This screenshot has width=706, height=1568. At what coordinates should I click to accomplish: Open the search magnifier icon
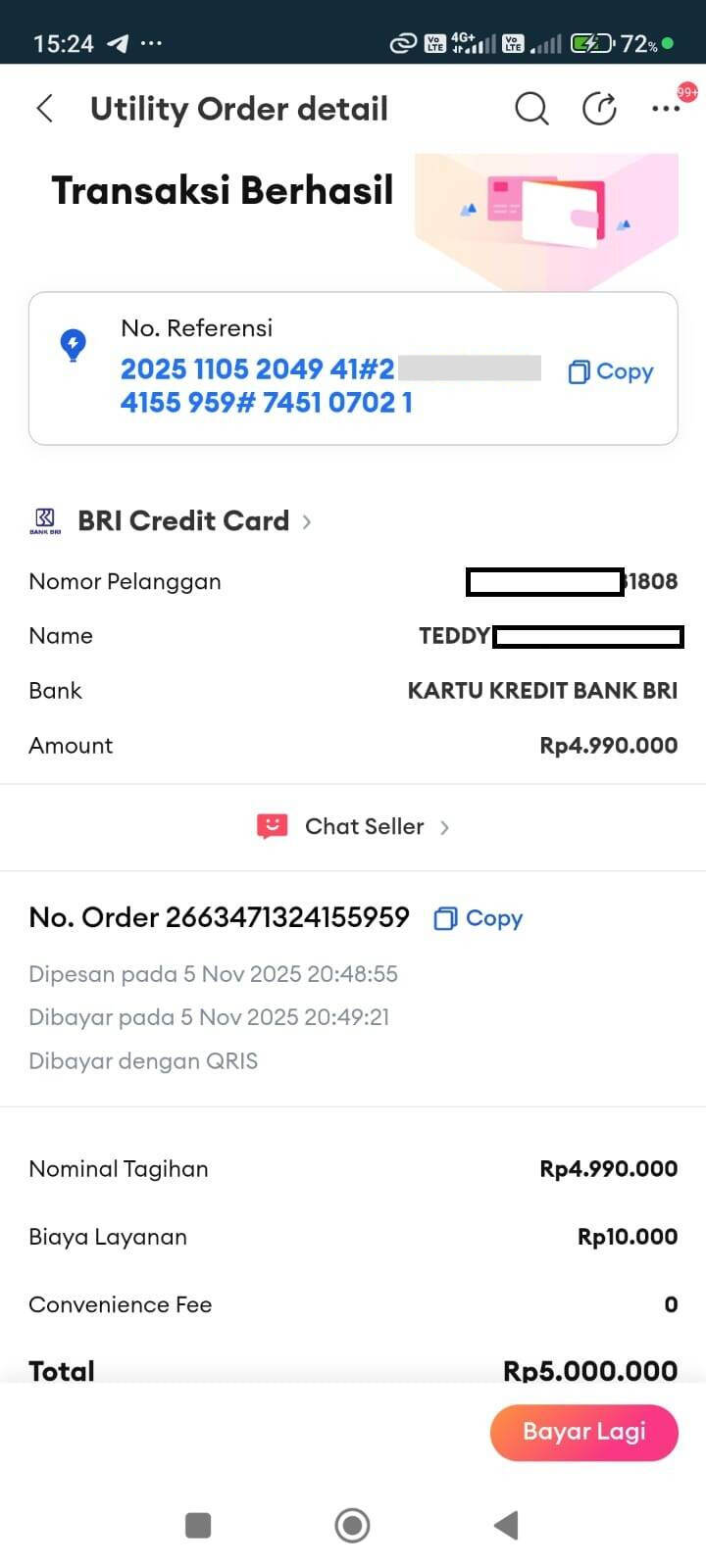point(531,109)
